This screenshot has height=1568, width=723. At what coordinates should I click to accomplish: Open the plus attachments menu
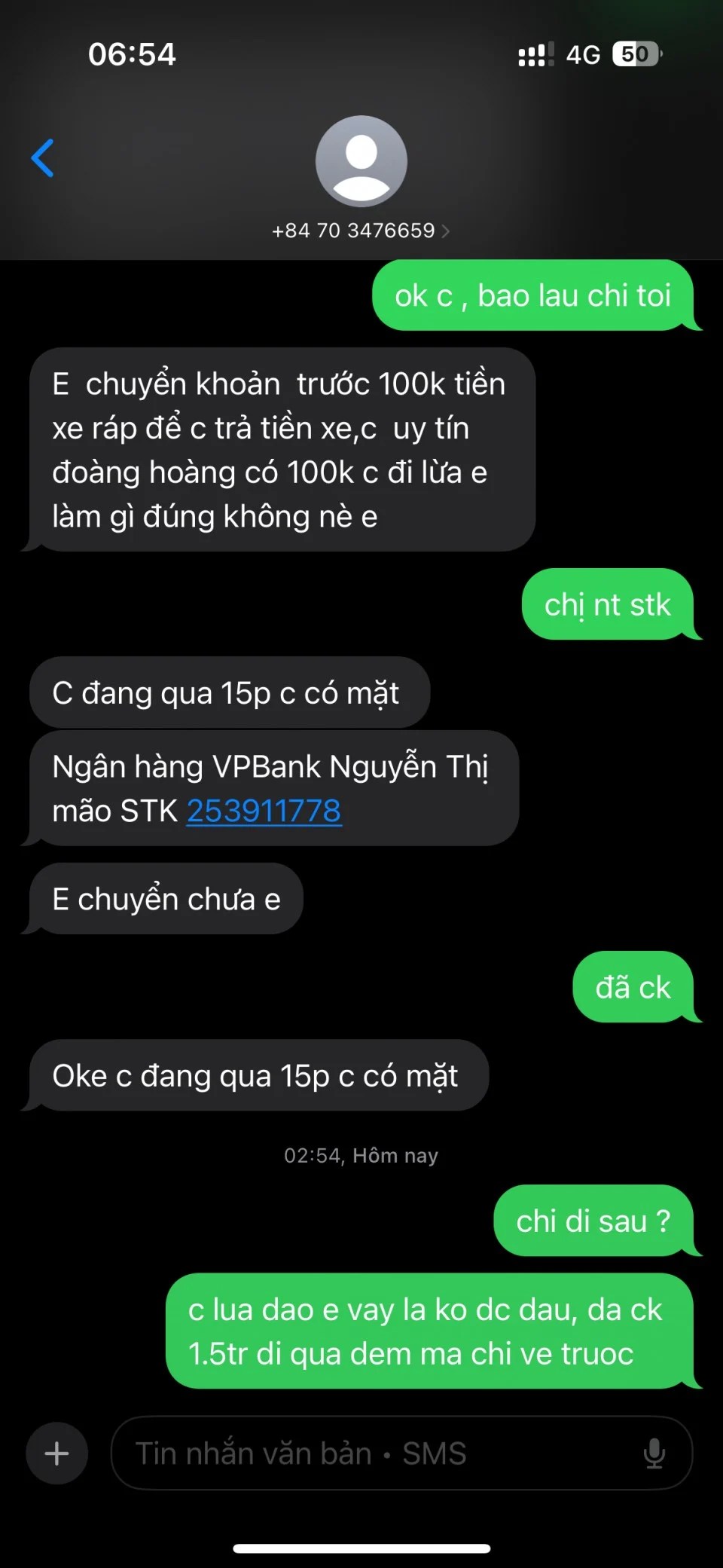(x=57, y=1453)
